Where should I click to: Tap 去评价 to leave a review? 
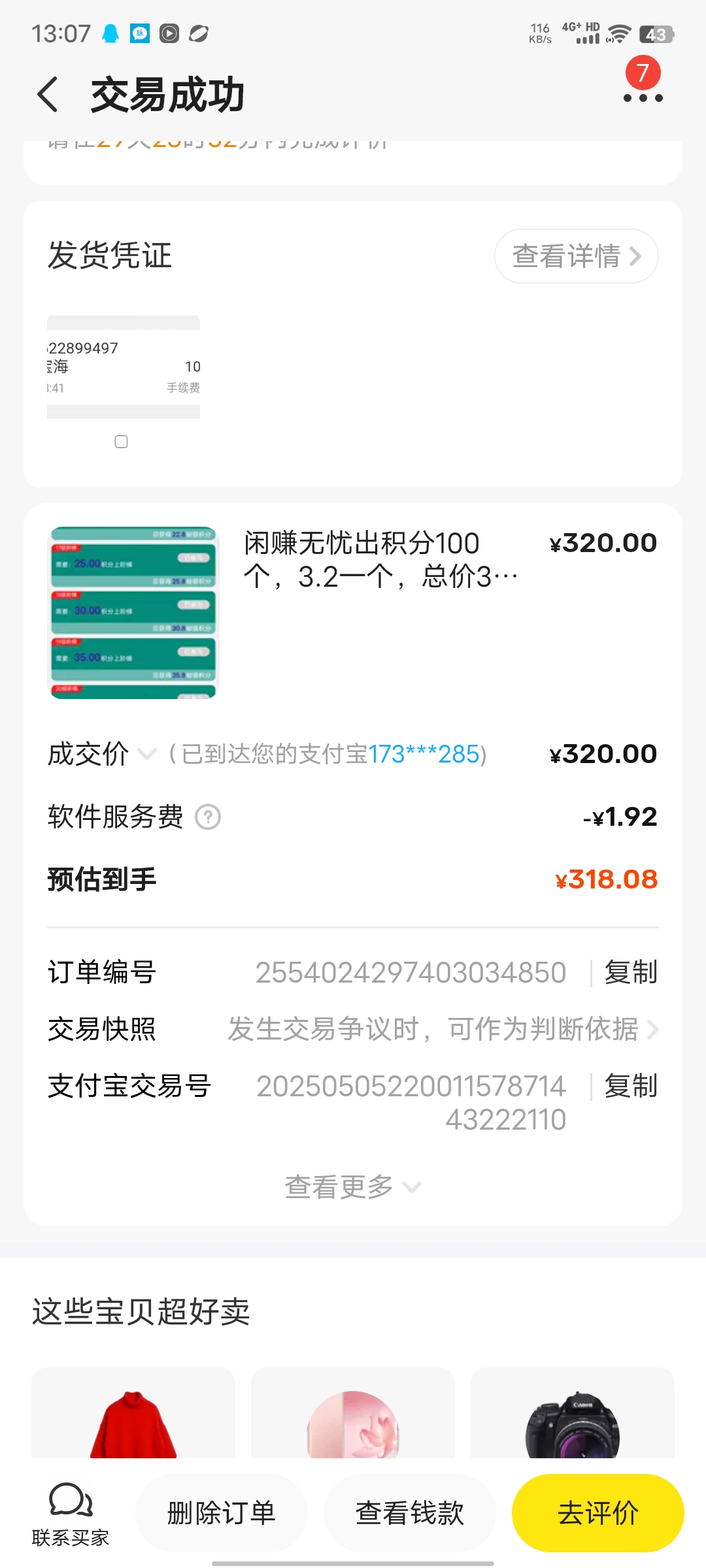pos(598,1513)
